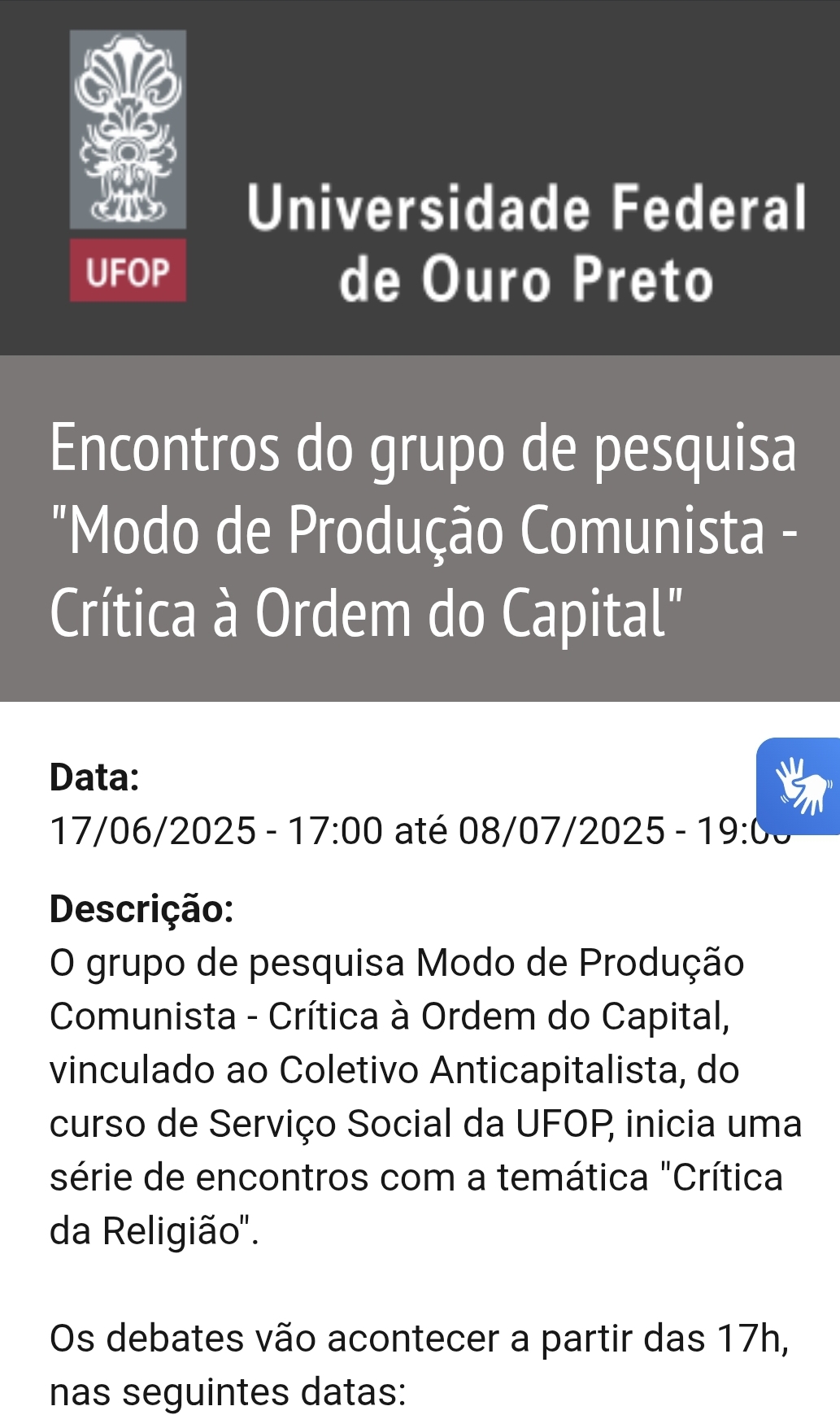The height and width of the screenshot is (1428, 840).
Task: Open Universidade Federal de Ouro Preto header link
Action: pyautogui.click(x=526, y=242)
